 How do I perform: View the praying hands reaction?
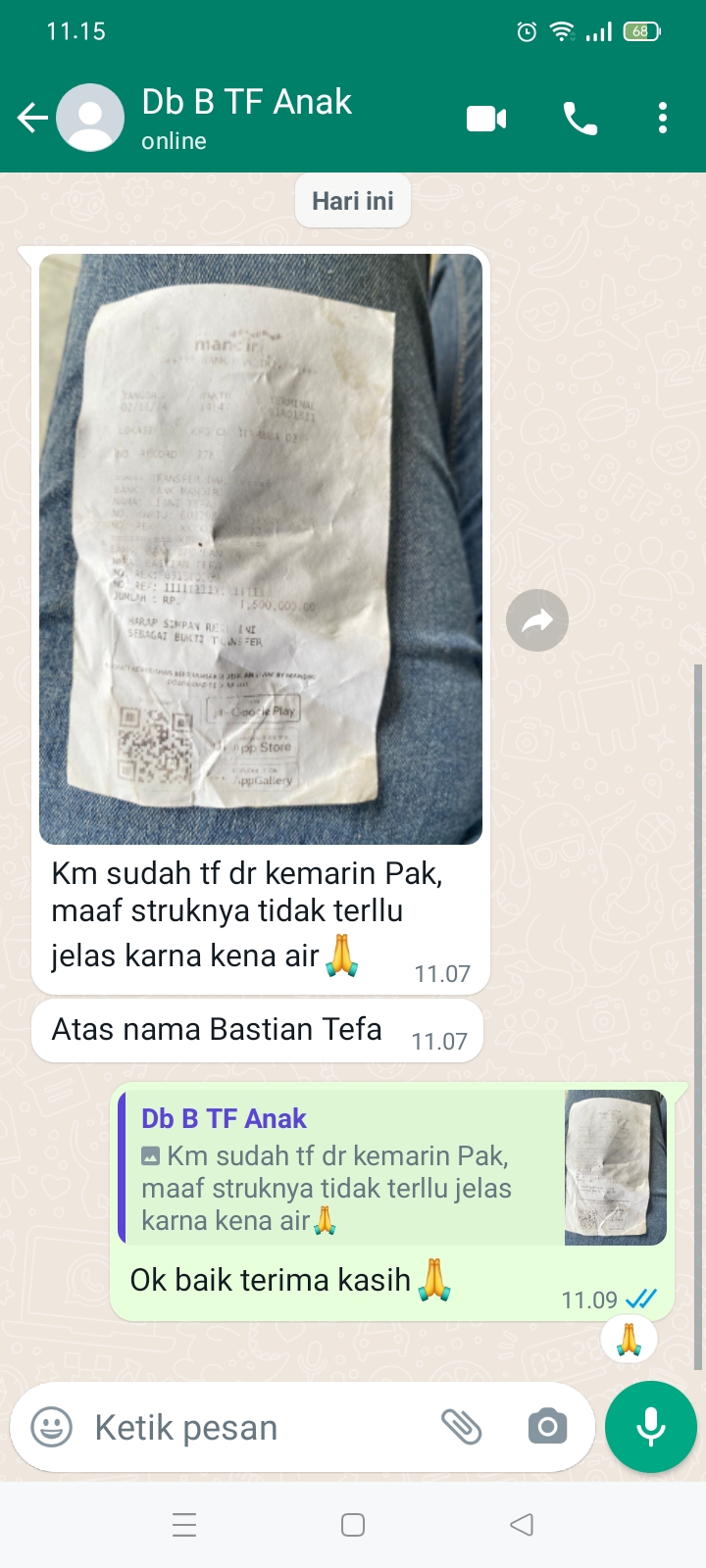click(629, 1339)
